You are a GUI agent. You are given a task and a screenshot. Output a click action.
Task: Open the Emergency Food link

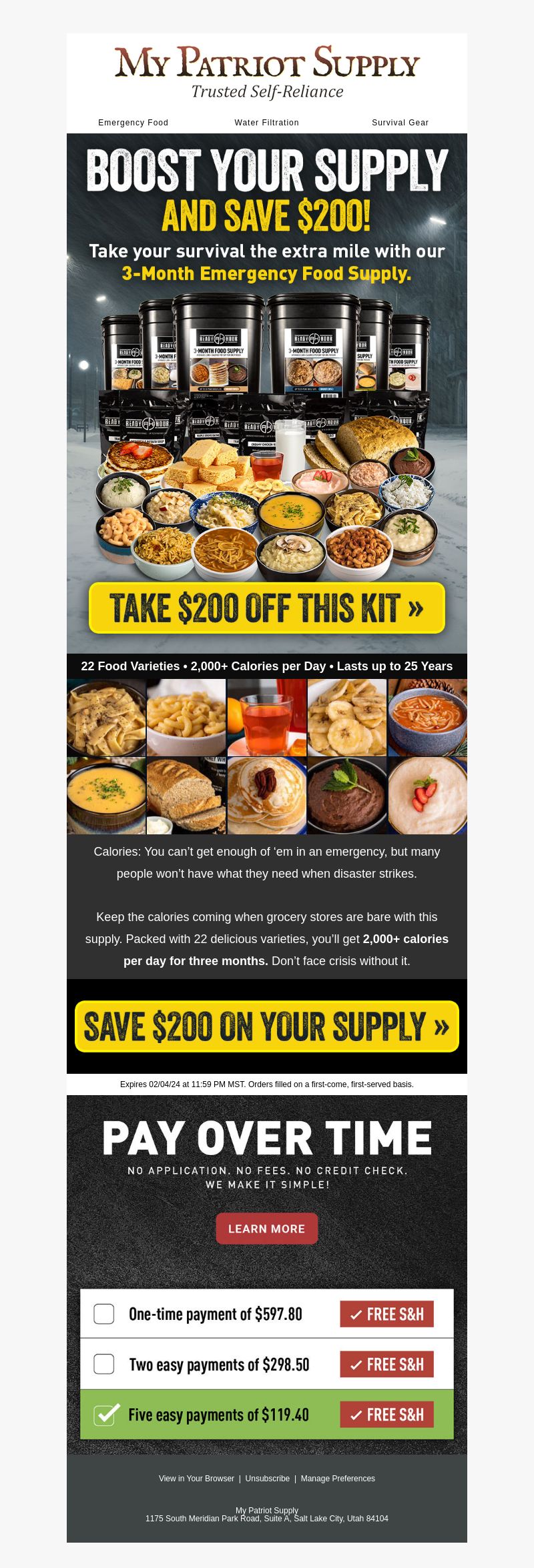click(133, 123)
